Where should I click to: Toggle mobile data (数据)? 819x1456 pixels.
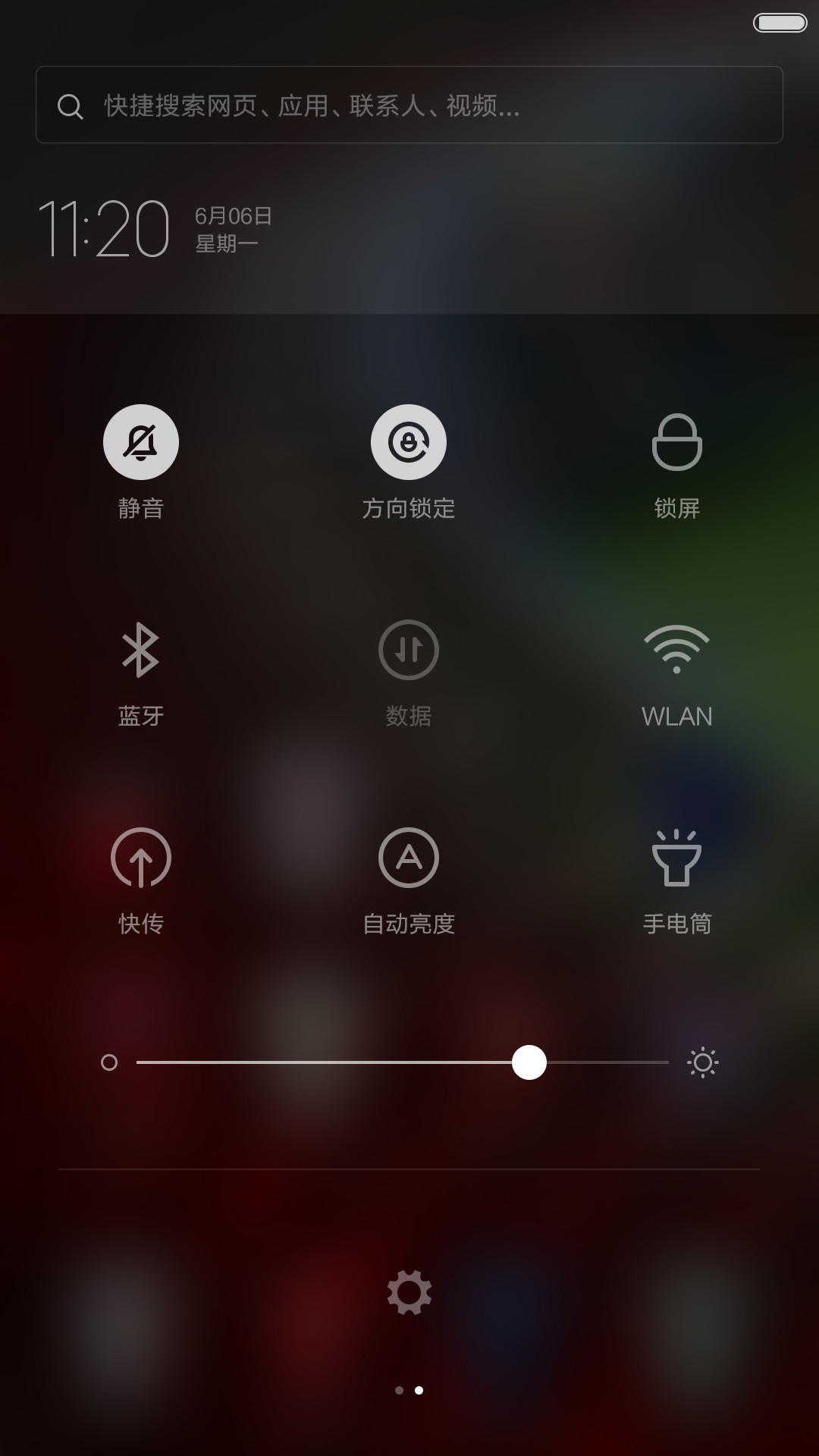click(409, 650)
